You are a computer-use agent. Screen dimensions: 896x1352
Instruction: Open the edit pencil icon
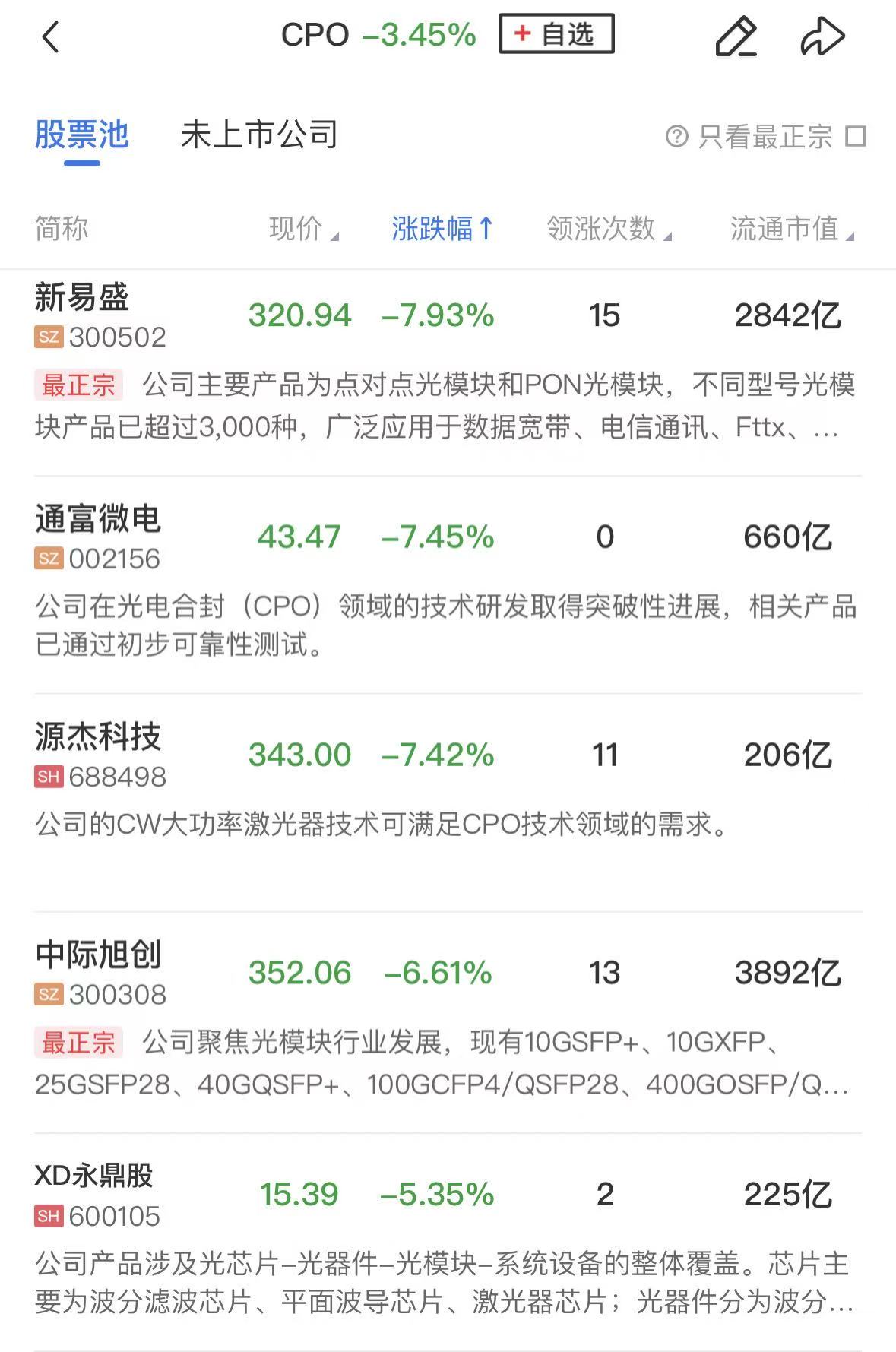point(736,36)
